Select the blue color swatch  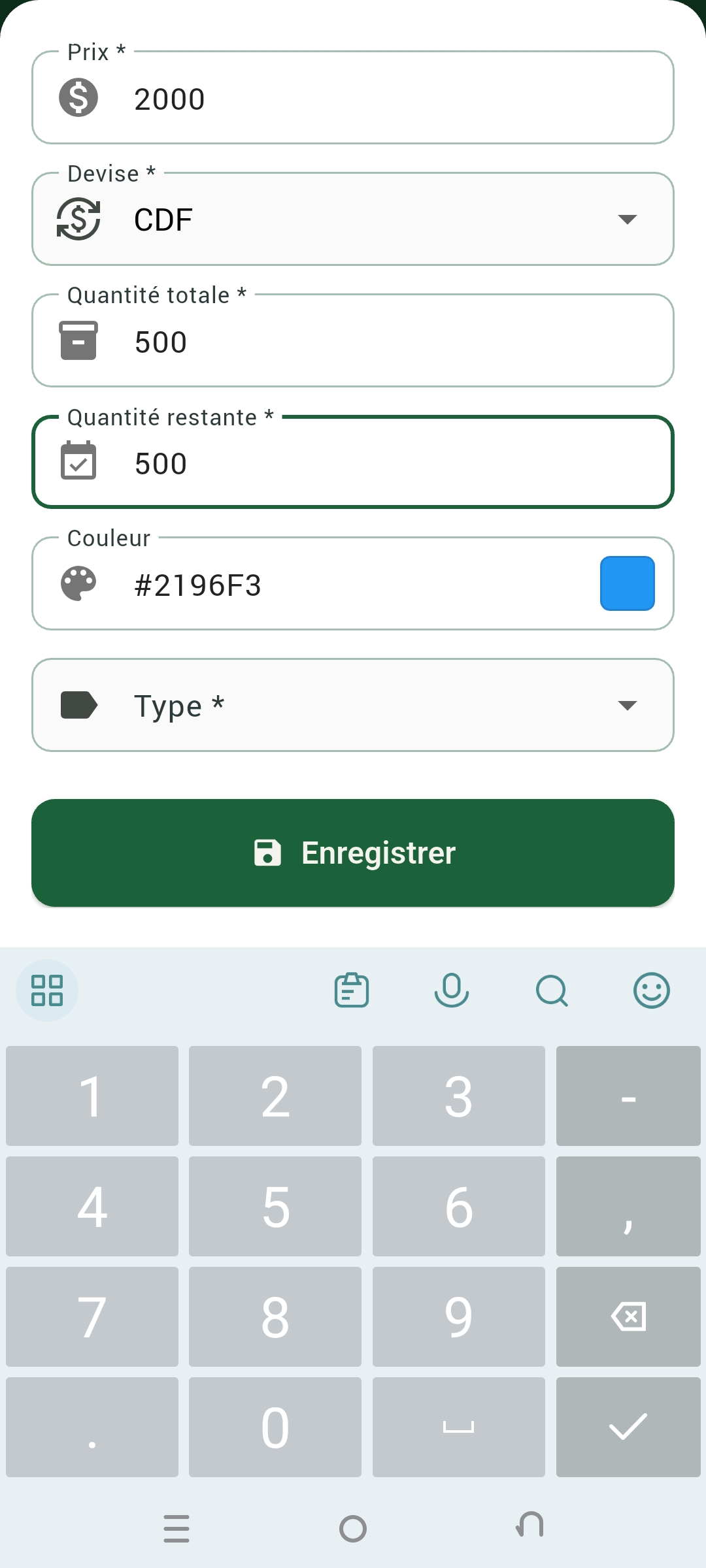coord(626,583)
